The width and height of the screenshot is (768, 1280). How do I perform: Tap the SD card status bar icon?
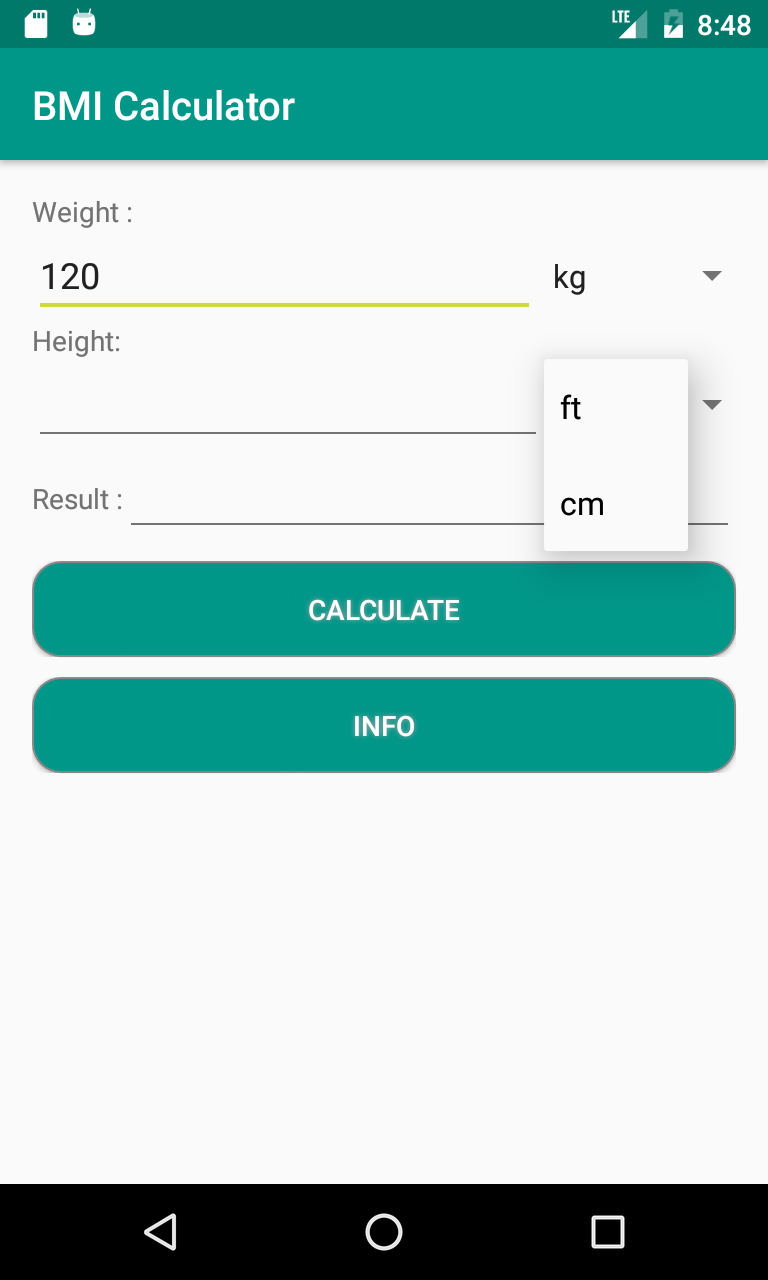pyautogui.click(x=36, y=22)
